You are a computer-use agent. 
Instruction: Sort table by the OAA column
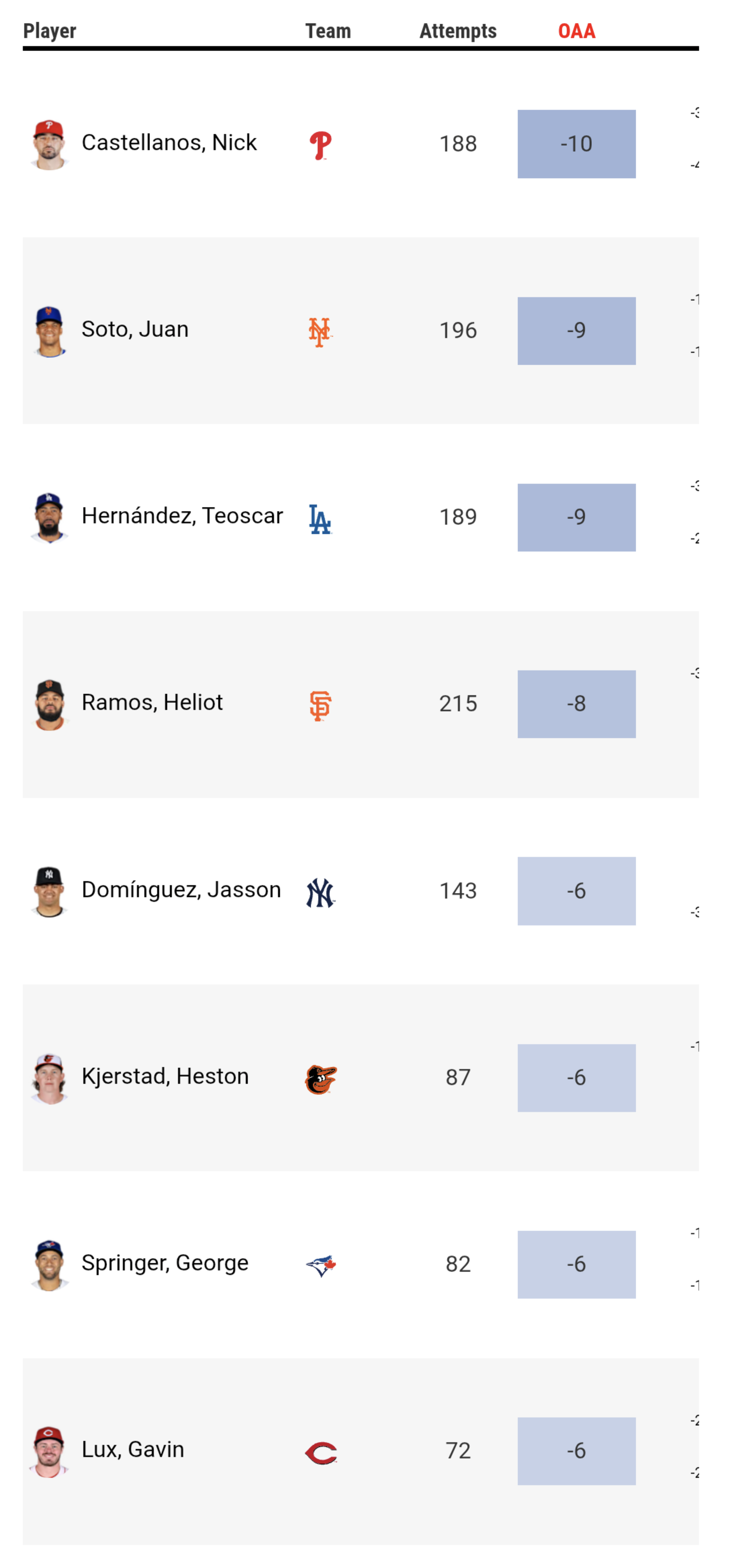pos(576,30)
